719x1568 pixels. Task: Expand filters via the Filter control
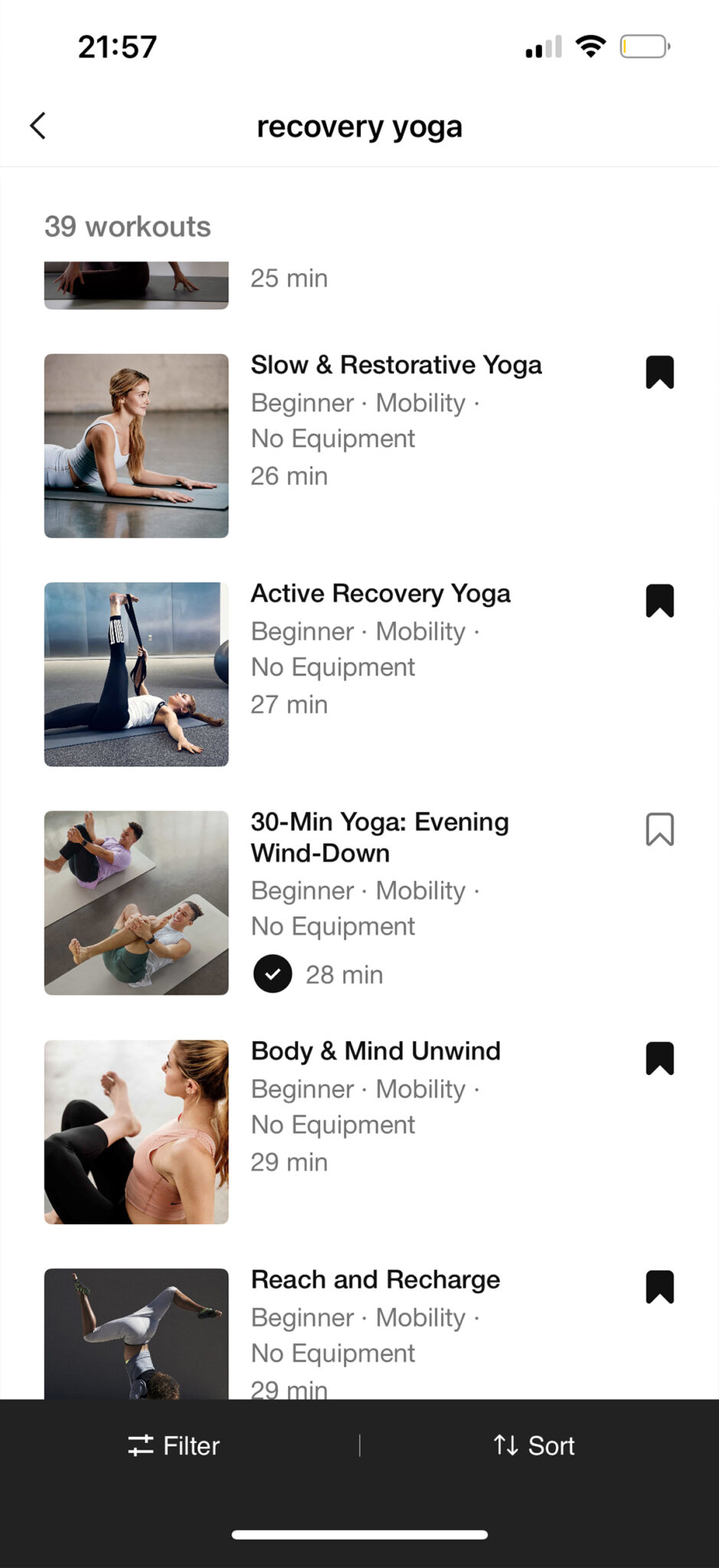pos(174,1445)
